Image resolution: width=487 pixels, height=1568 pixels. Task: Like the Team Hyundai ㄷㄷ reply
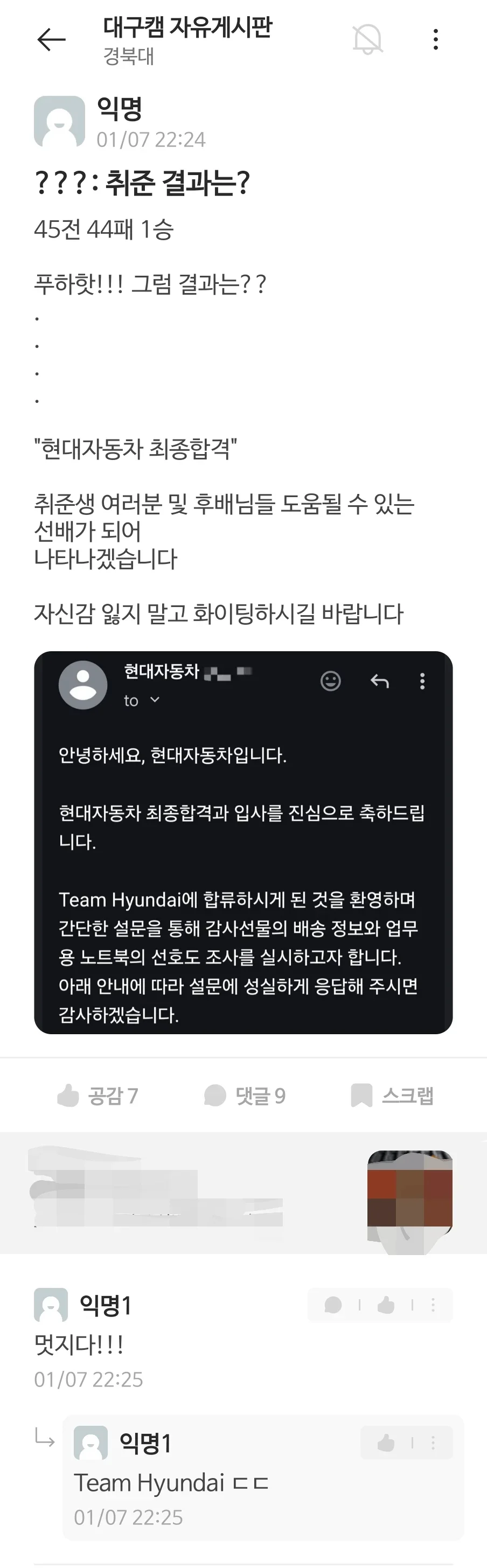(386, 1442)
